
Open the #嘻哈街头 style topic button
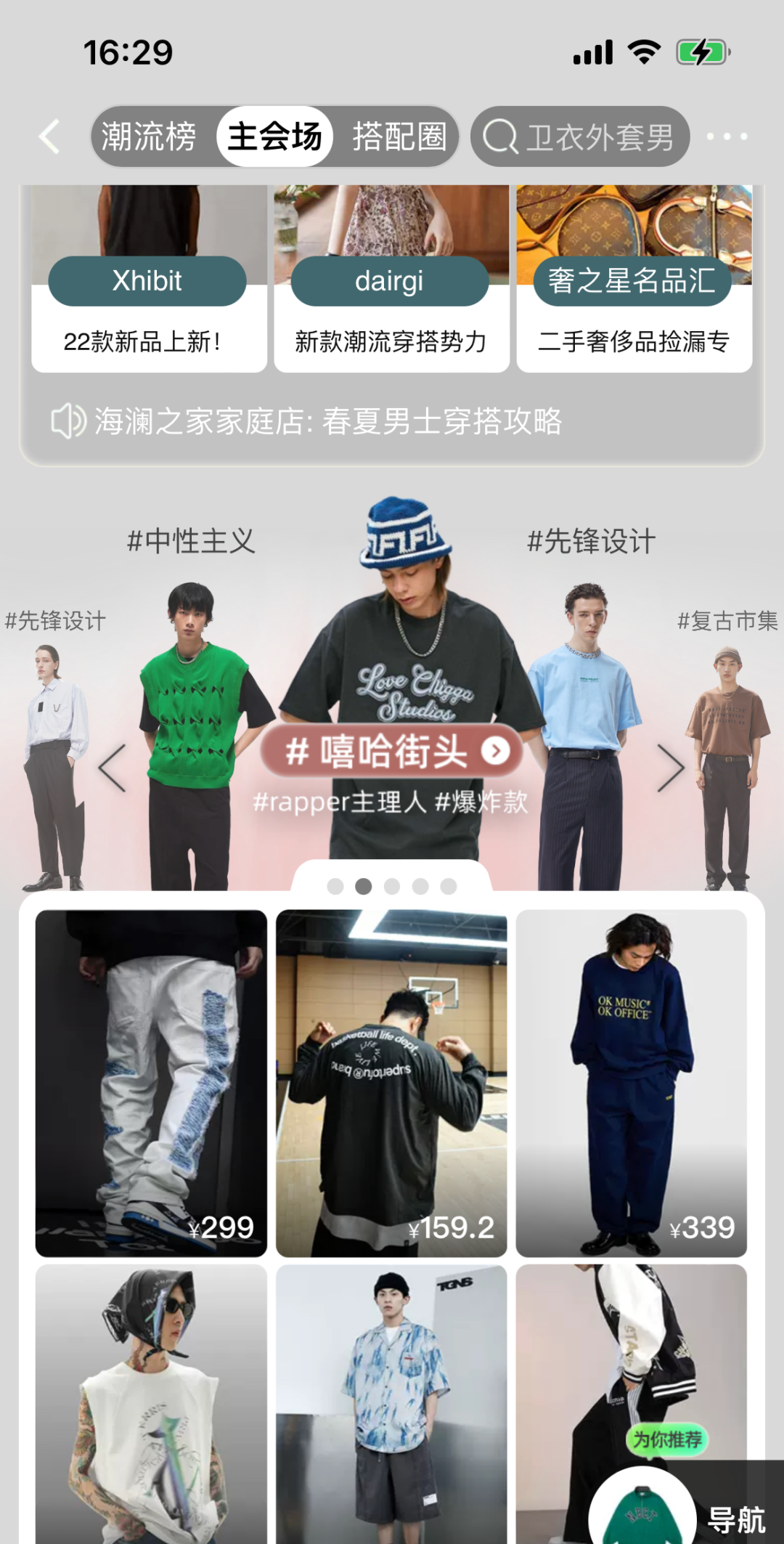coord(392,751)
